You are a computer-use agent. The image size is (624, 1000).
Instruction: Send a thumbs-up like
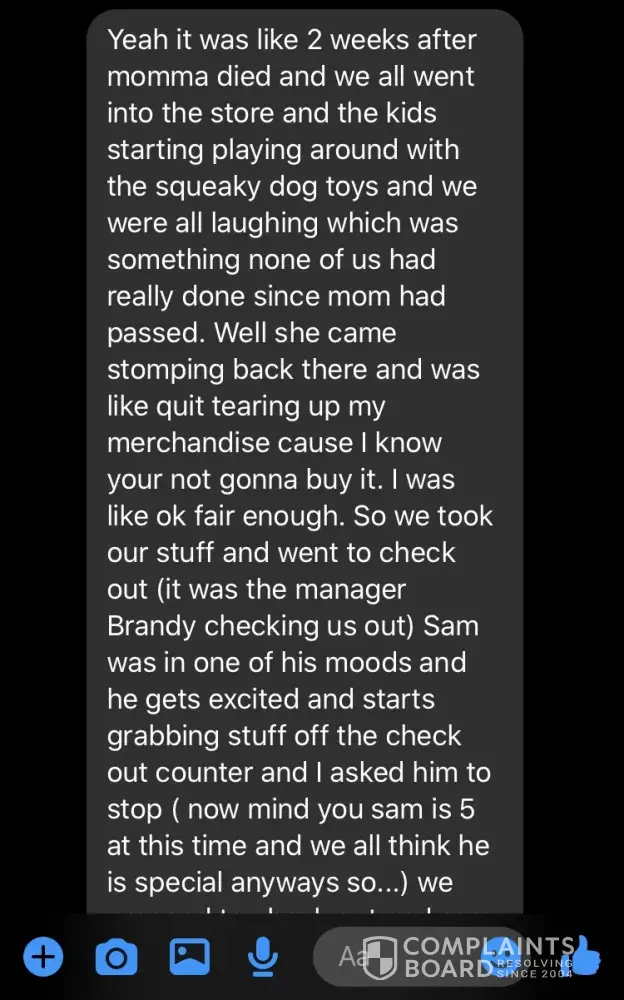(585, 958)
